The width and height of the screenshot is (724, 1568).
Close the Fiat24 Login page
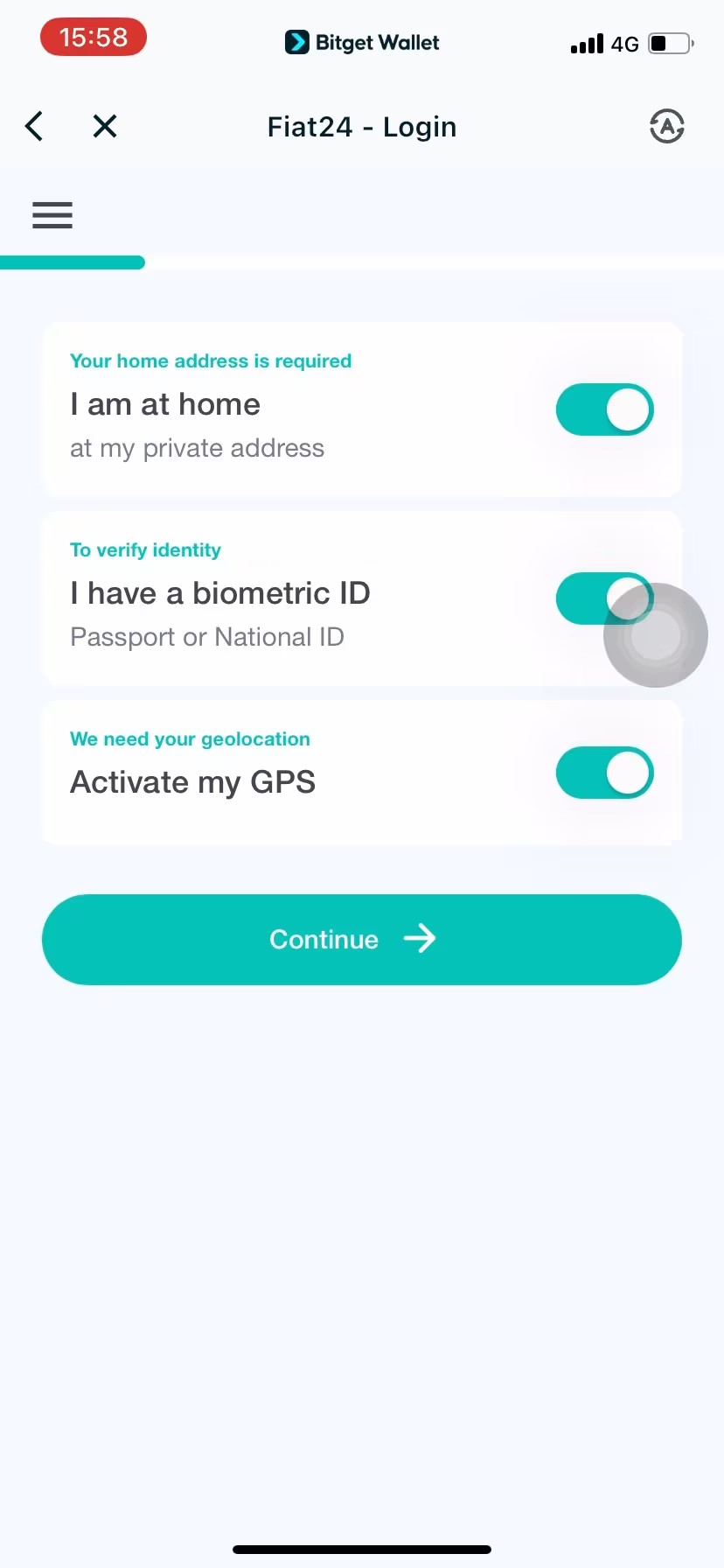click(x=105, y=127)
